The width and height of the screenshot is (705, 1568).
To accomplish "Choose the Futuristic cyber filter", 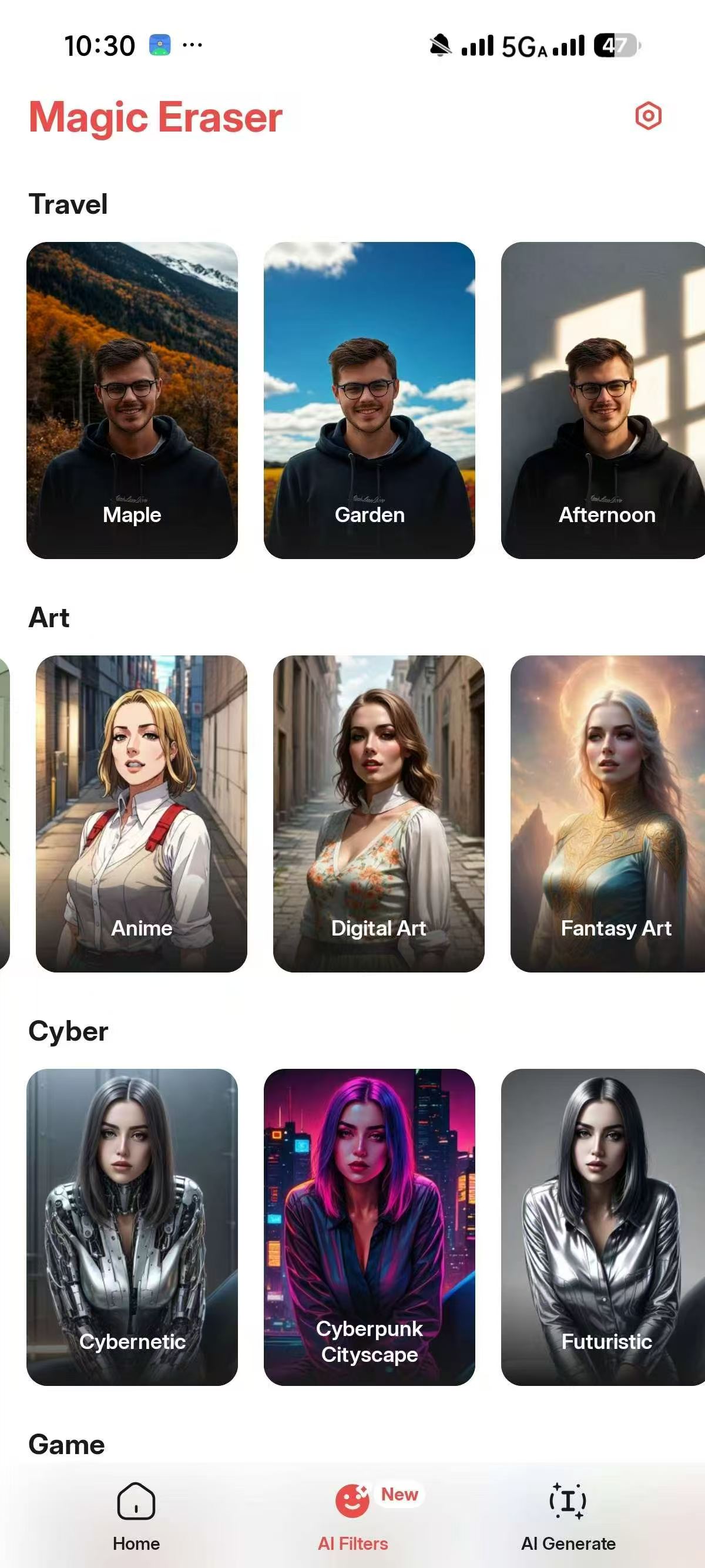I will pos(603,1227).
